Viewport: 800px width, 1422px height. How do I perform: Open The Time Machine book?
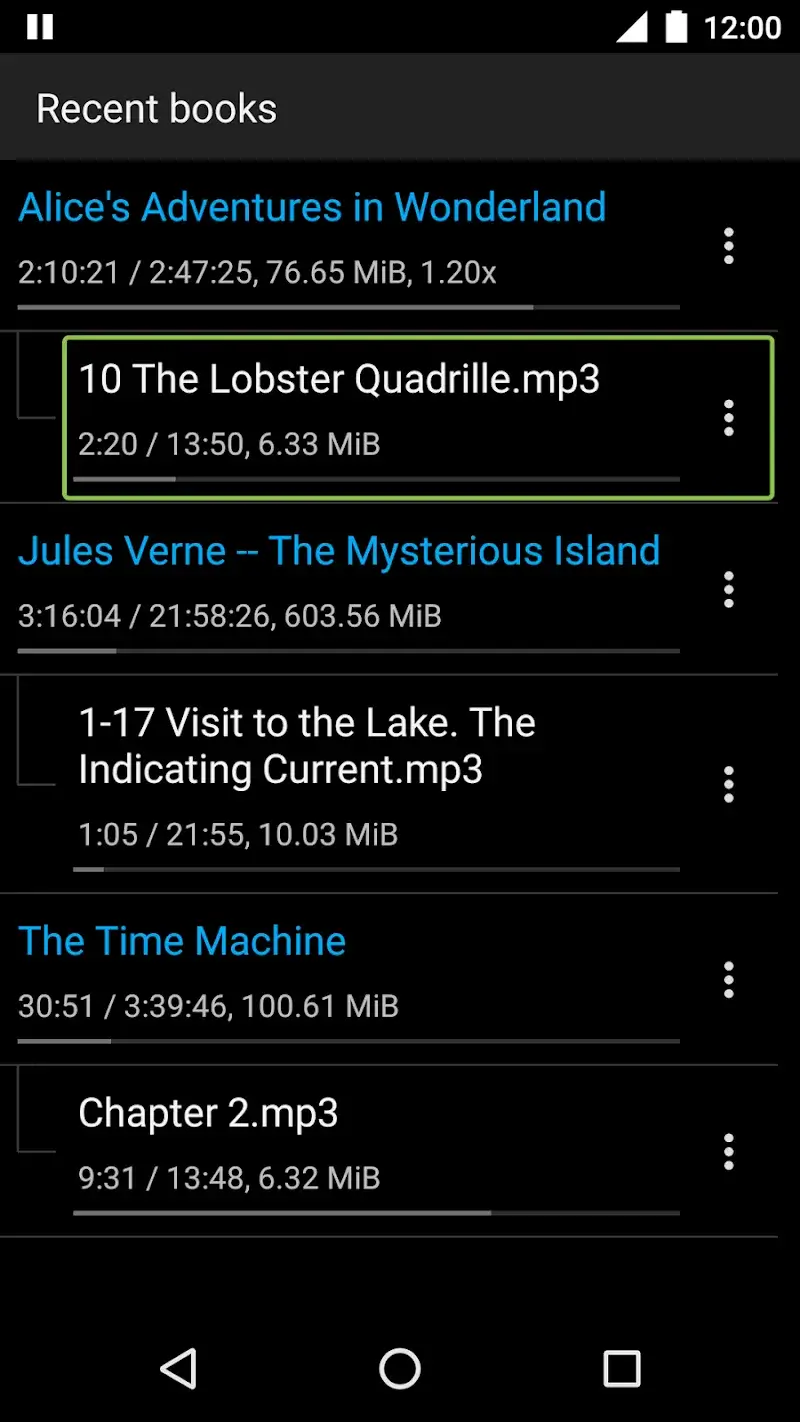(182, 940)
